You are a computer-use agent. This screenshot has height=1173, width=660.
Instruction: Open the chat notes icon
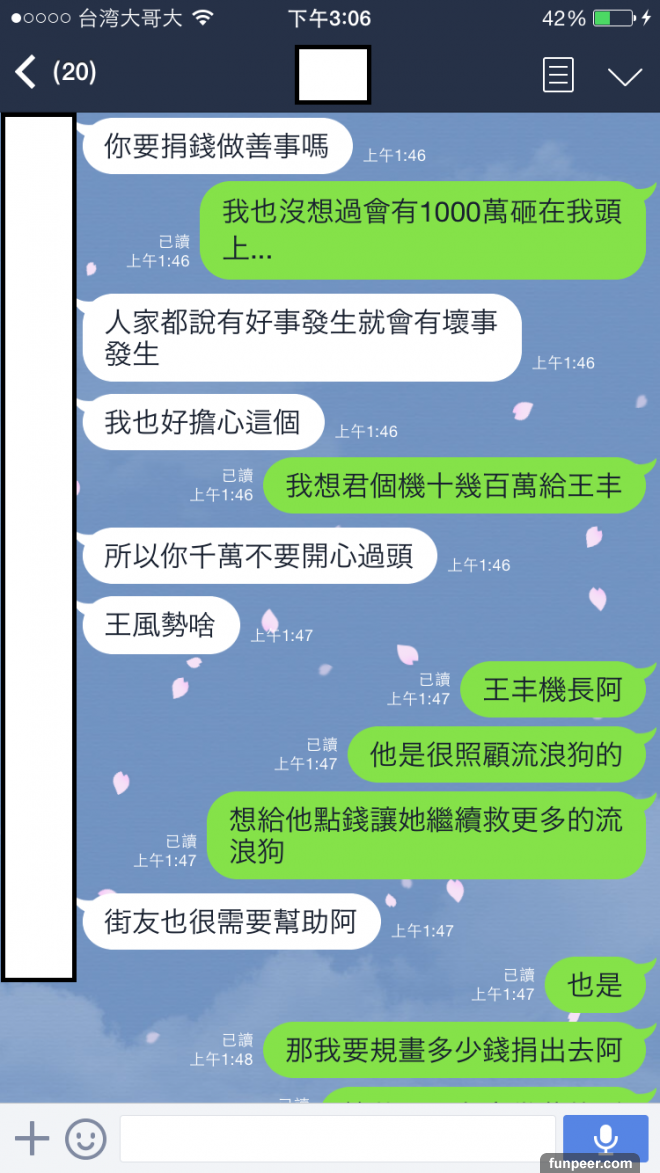(x=558, y=74)
